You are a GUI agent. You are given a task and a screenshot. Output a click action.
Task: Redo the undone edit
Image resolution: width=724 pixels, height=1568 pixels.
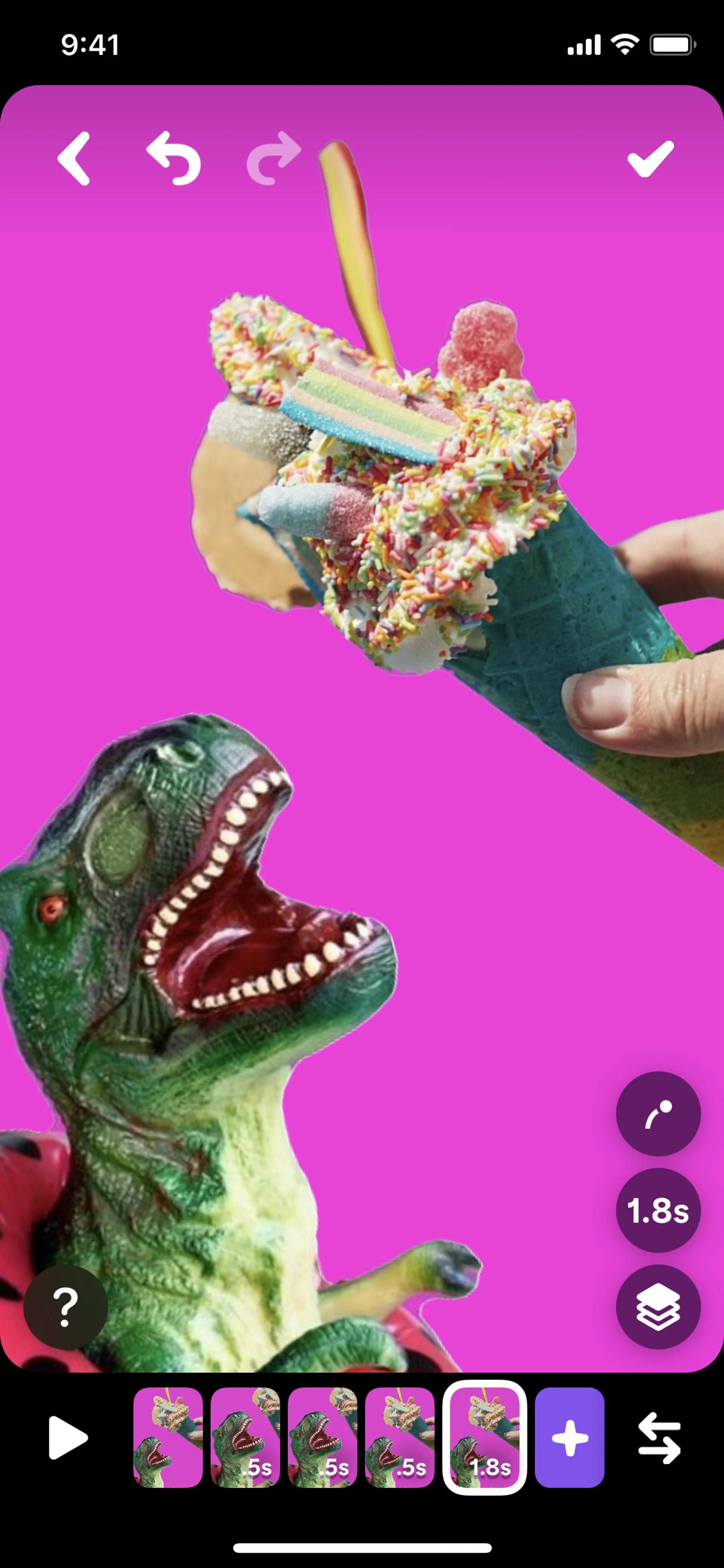(273, 158)
